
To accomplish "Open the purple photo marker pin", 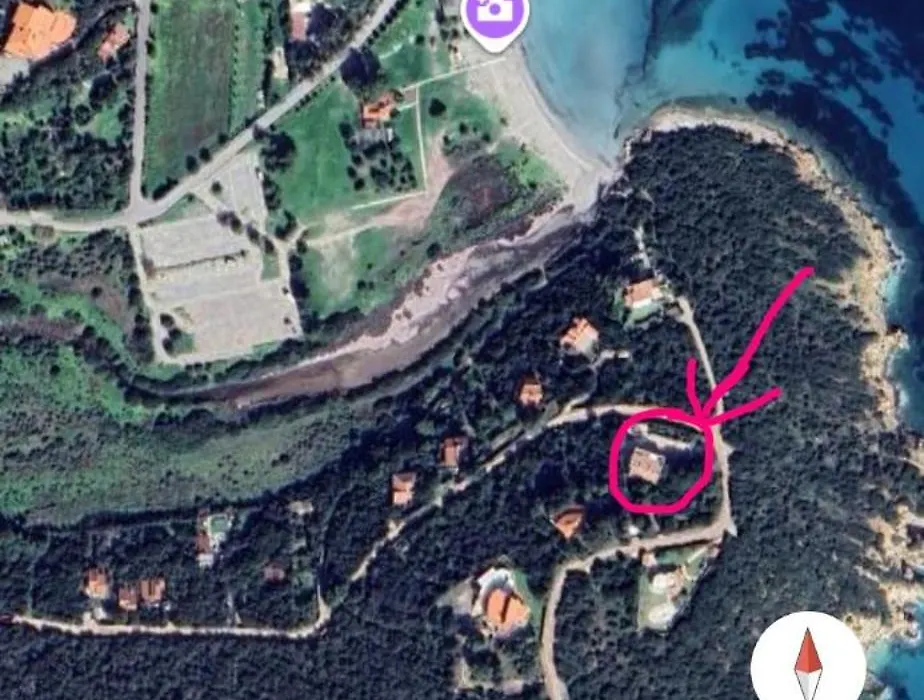I will 492,17.
